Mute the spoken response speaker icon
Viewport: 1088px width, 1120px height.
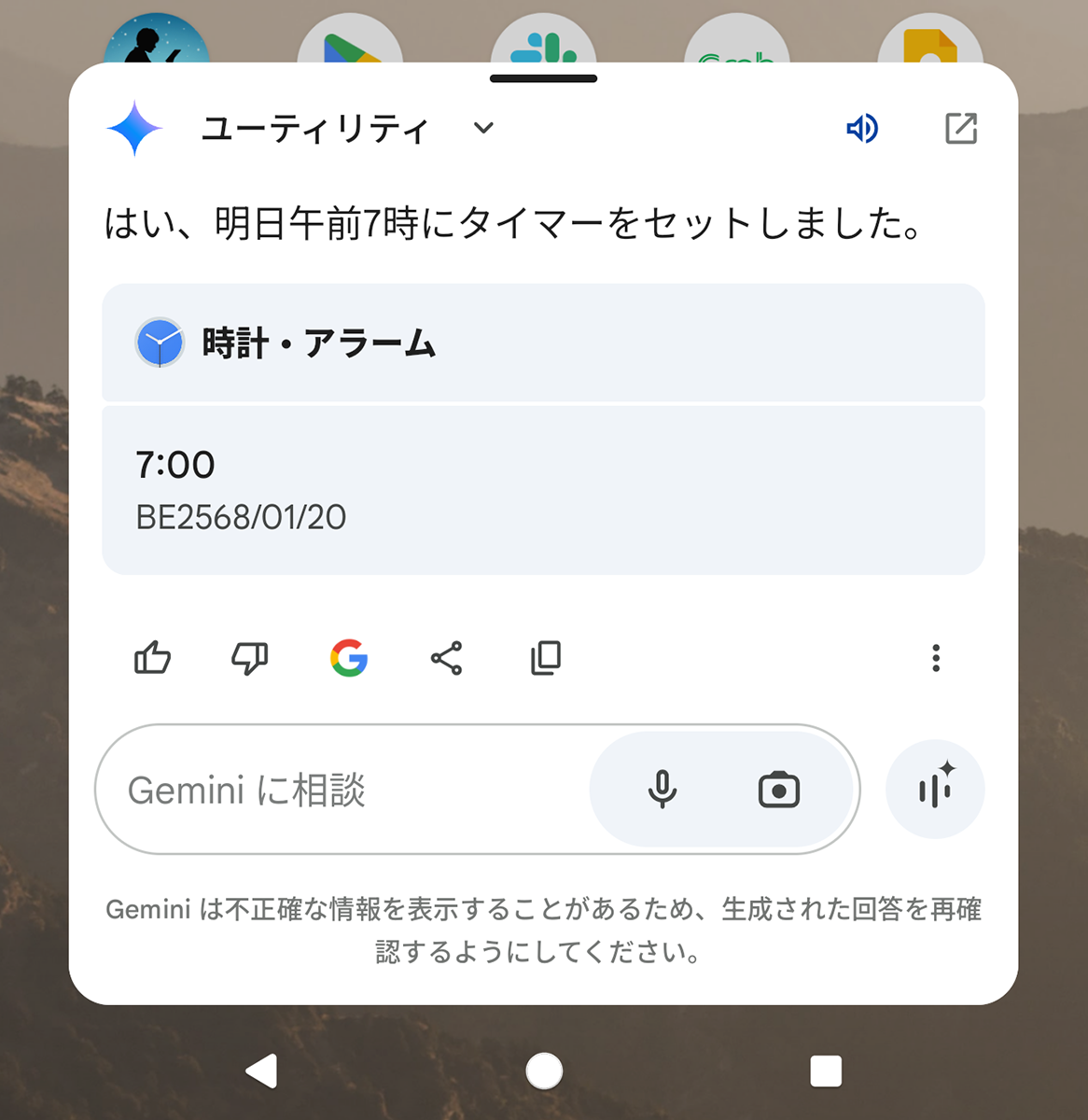coord(862,129)
